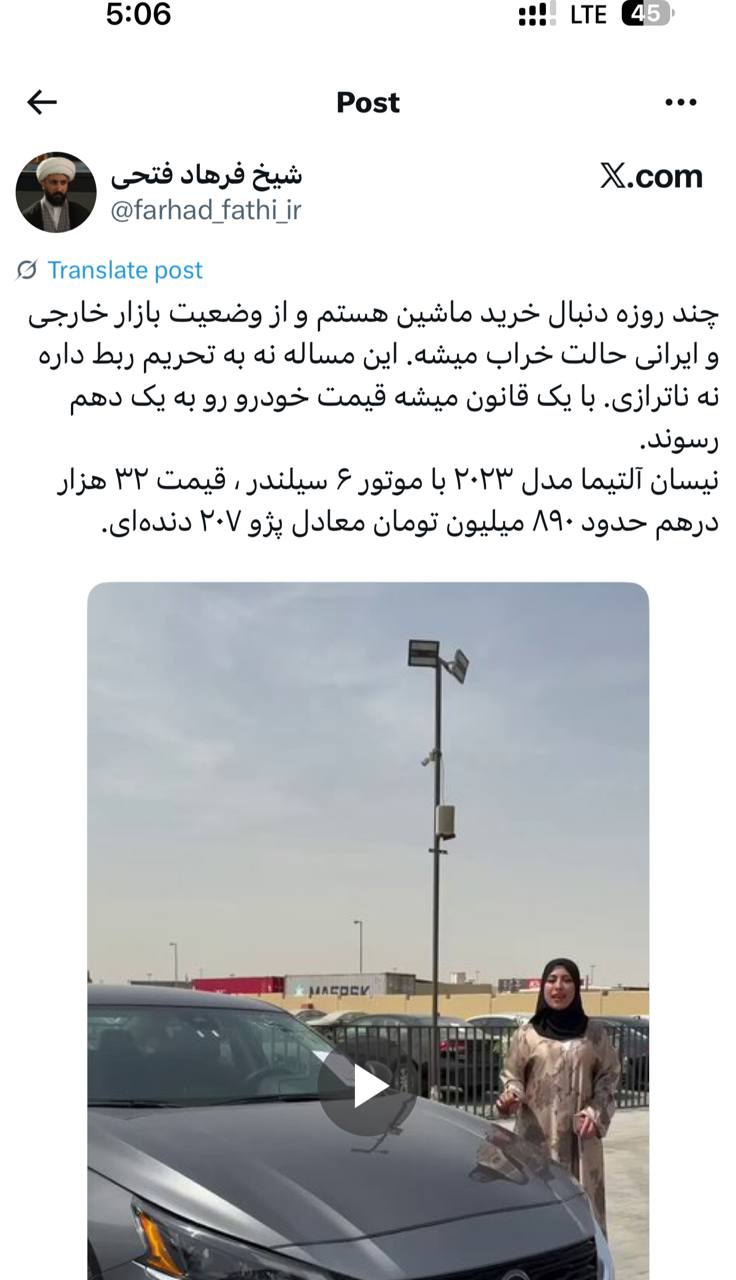This screenshot has width=736, height=1280.
Task: Go back from the Post view
Action: coord(42,102)
